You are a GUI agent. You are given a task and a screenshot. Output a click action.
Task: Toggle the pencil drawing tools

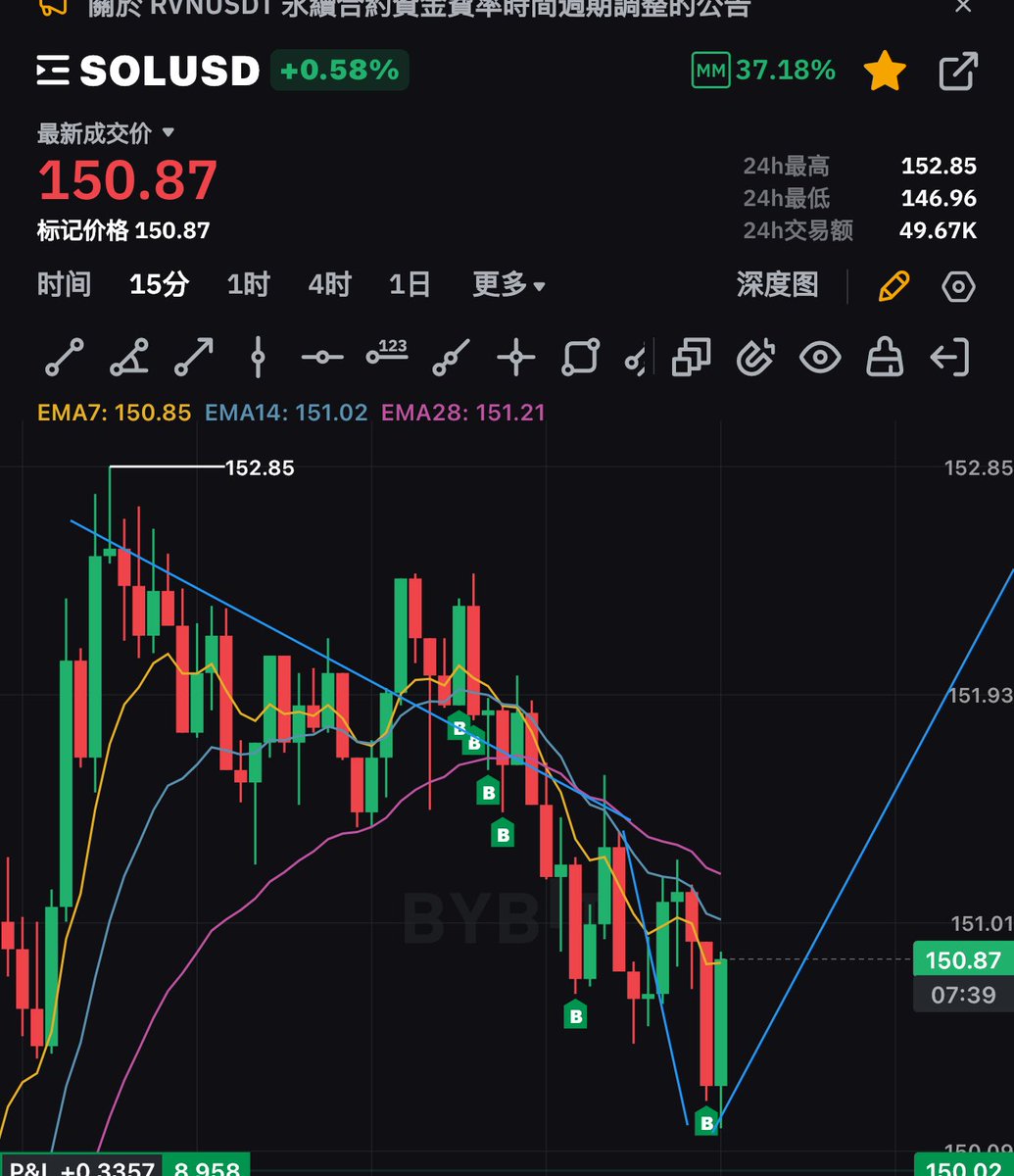[x=893, y=286]
